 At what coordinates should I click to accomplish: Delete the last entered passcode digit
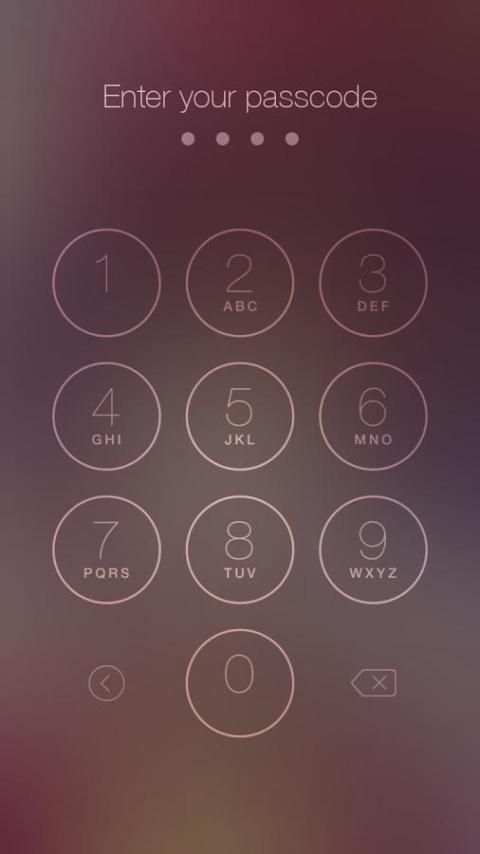[374, 683]
